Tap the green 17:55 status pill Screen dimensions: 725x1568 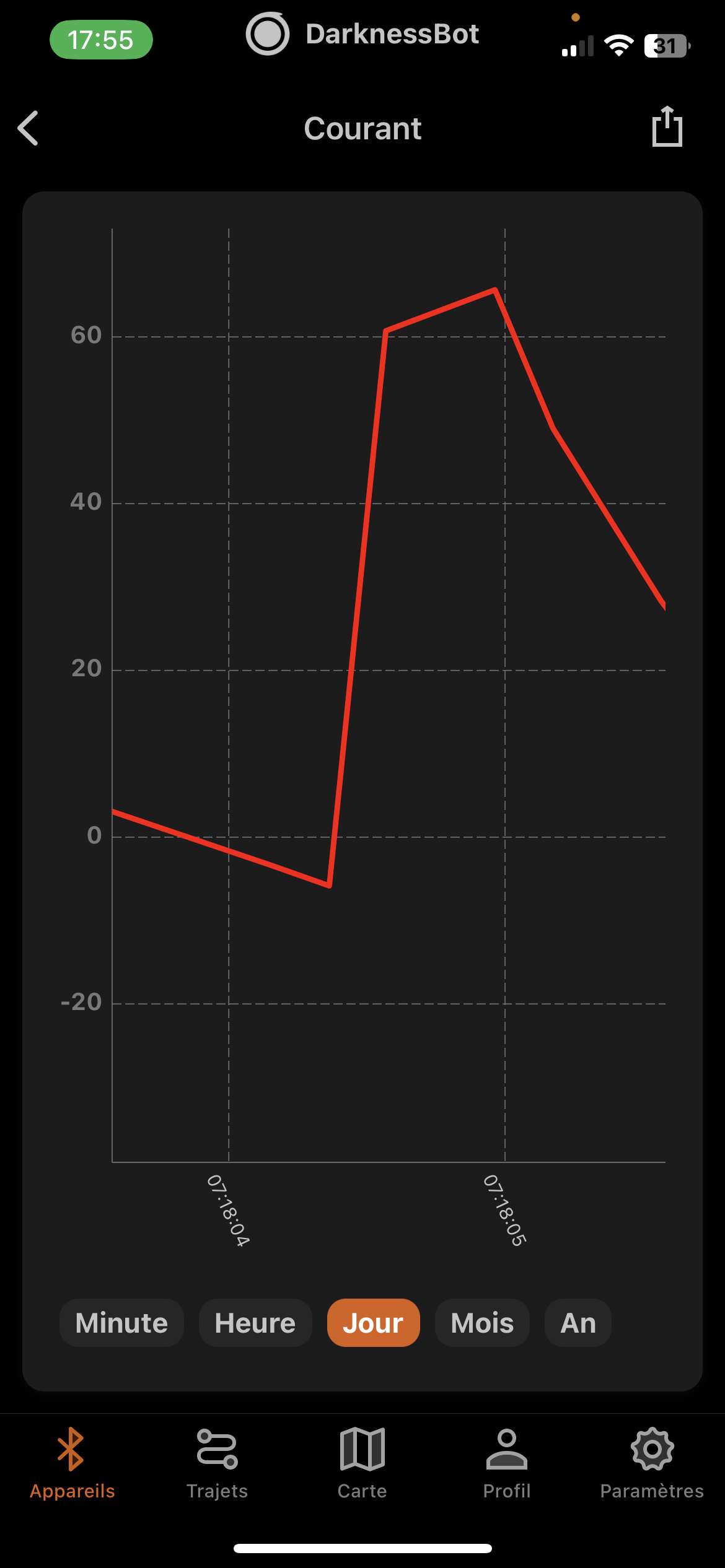click(101, 40)
